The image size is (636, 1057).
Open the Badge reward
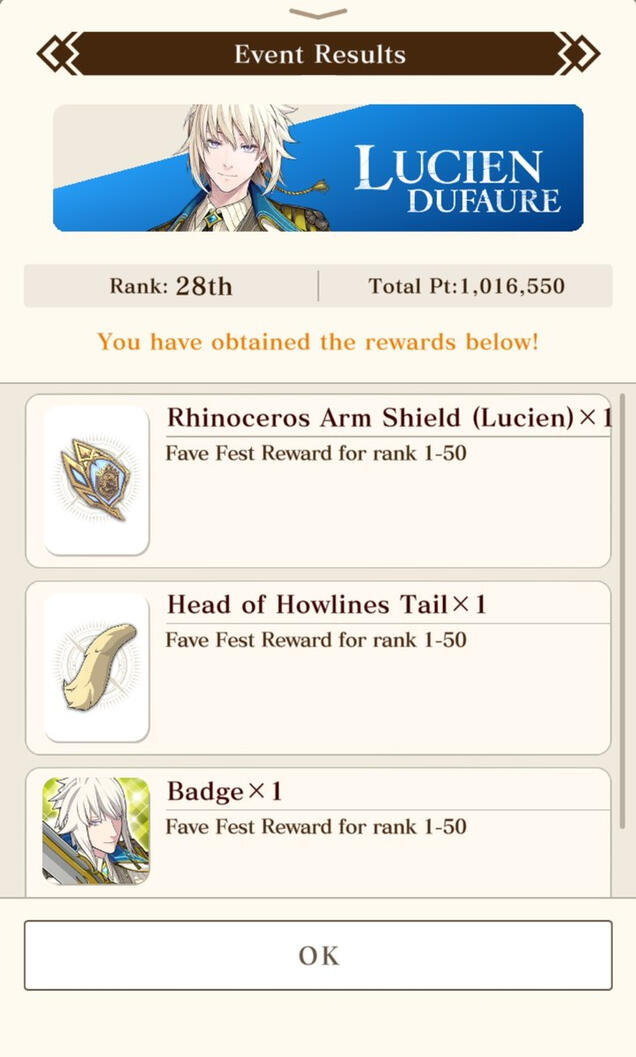pos(318,830)
